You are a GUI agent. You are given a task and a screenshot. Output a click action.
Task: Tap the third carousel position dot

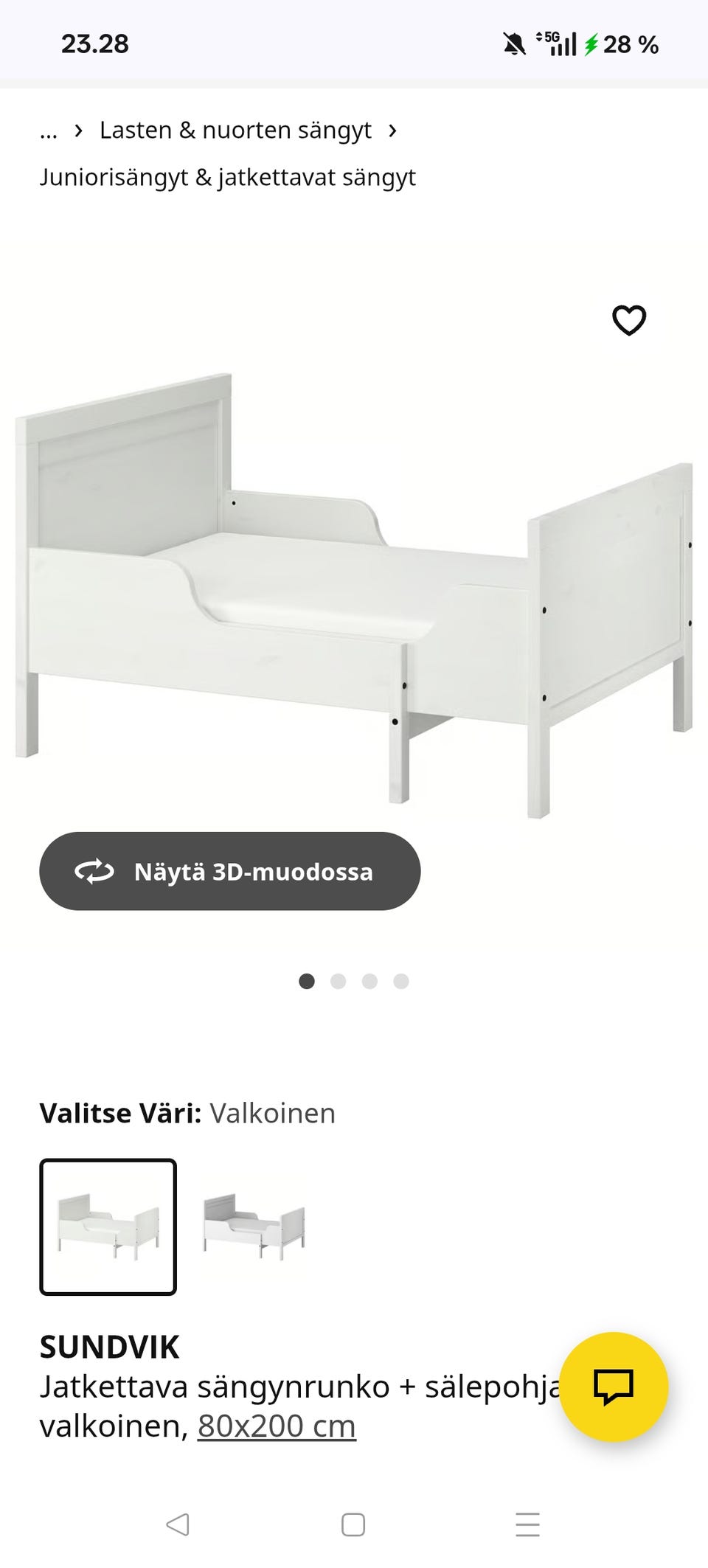[369, 982]
